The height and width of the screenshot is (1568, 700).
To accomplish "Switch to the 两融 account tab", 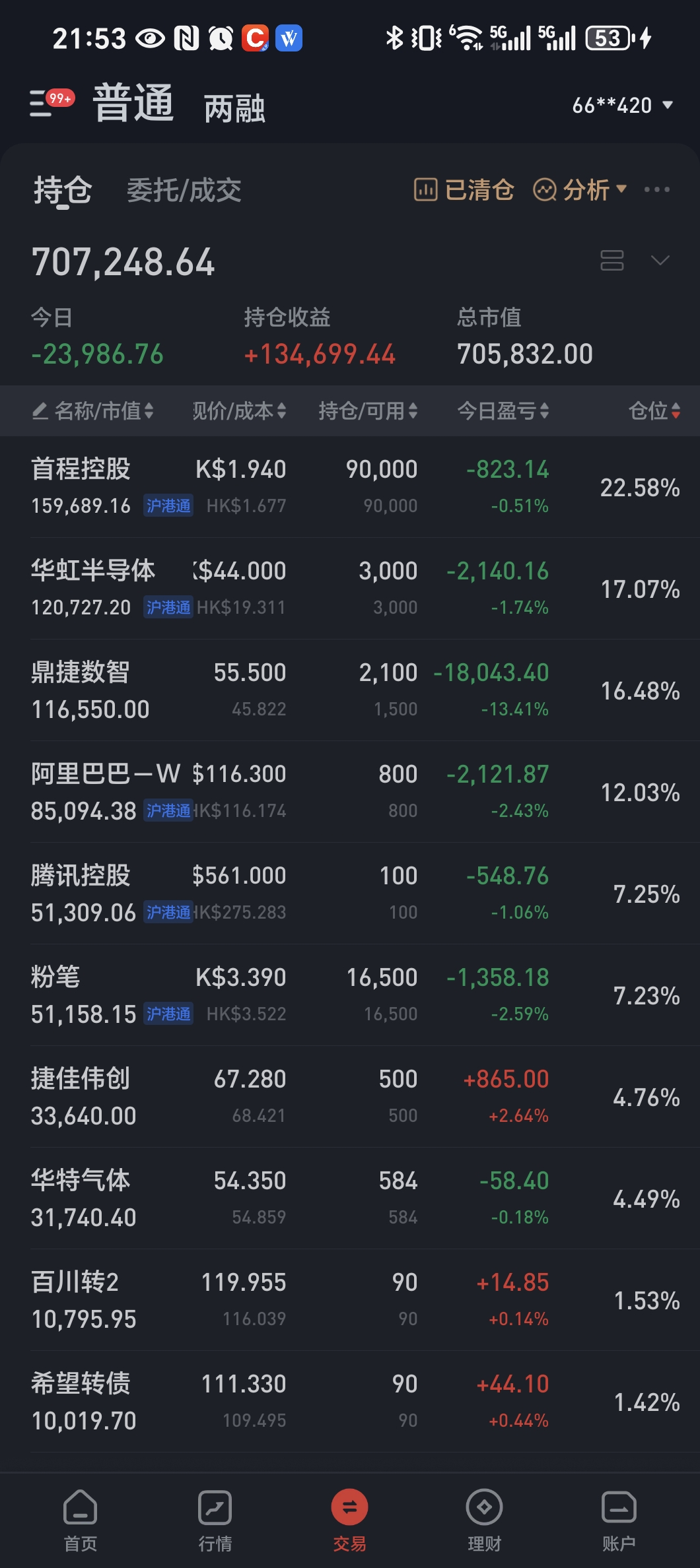I will click(x=234, y=108).
